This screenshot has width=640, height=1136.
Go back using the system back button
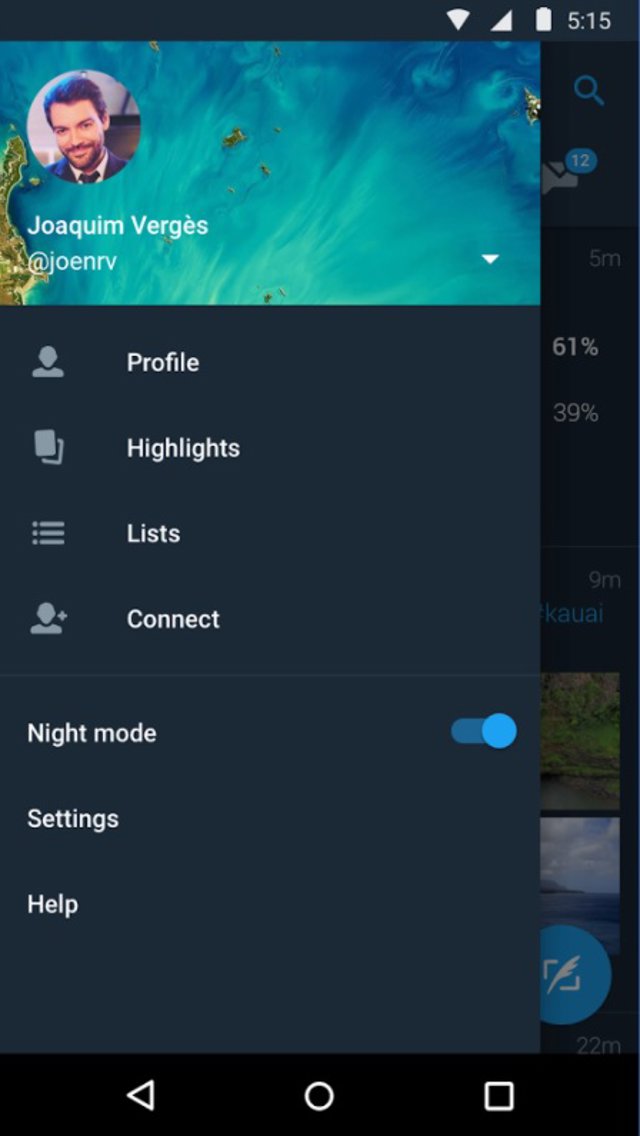coord(141,1095)
